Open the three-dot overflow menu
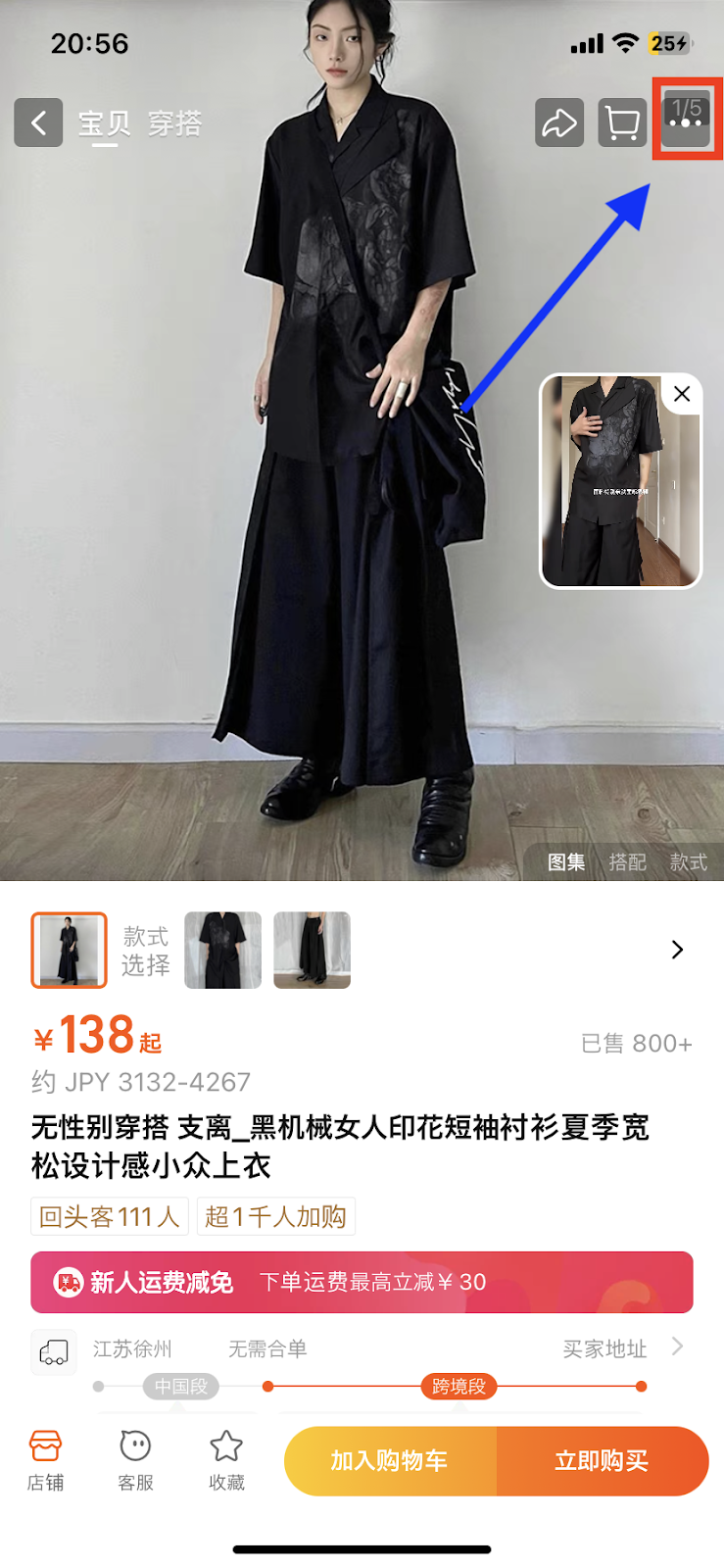 (x=686, y=122)
